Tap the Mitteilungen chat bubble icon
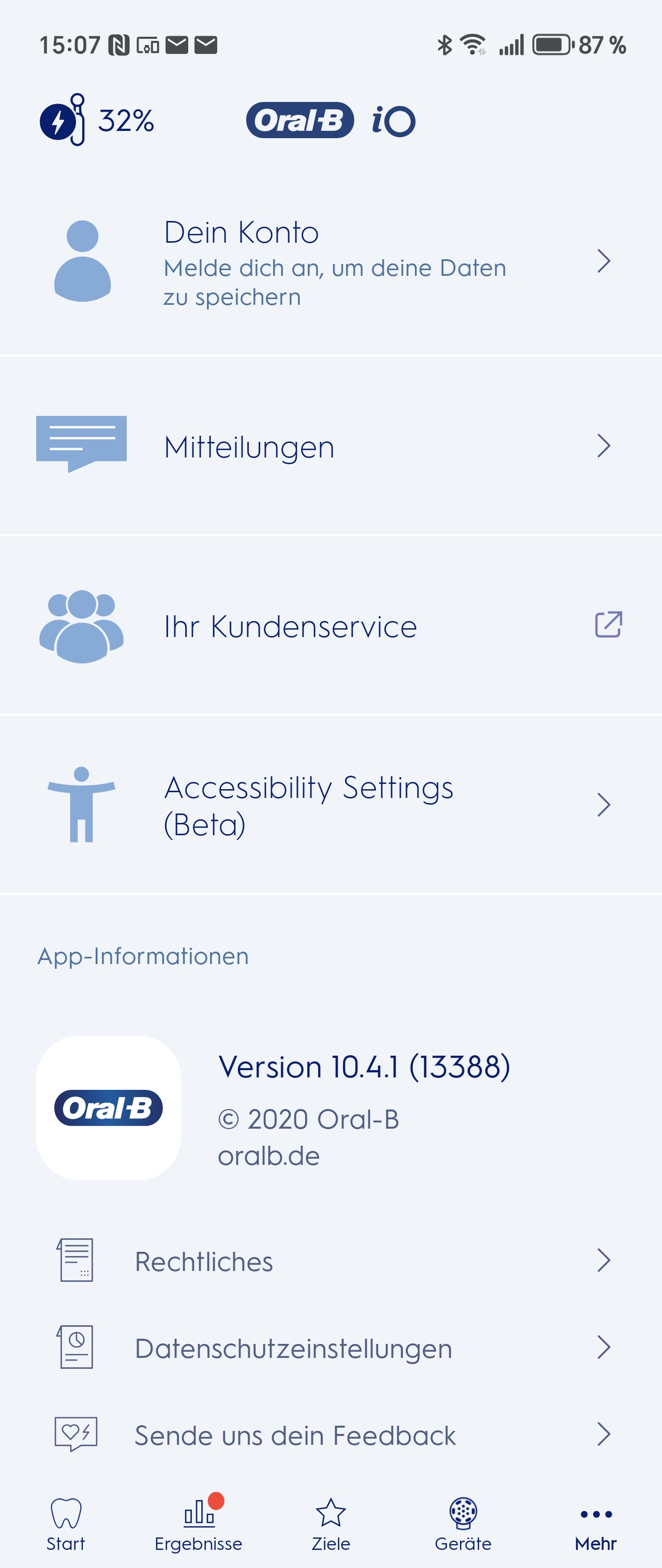The image size is (662, 1568). coord(81,445)
